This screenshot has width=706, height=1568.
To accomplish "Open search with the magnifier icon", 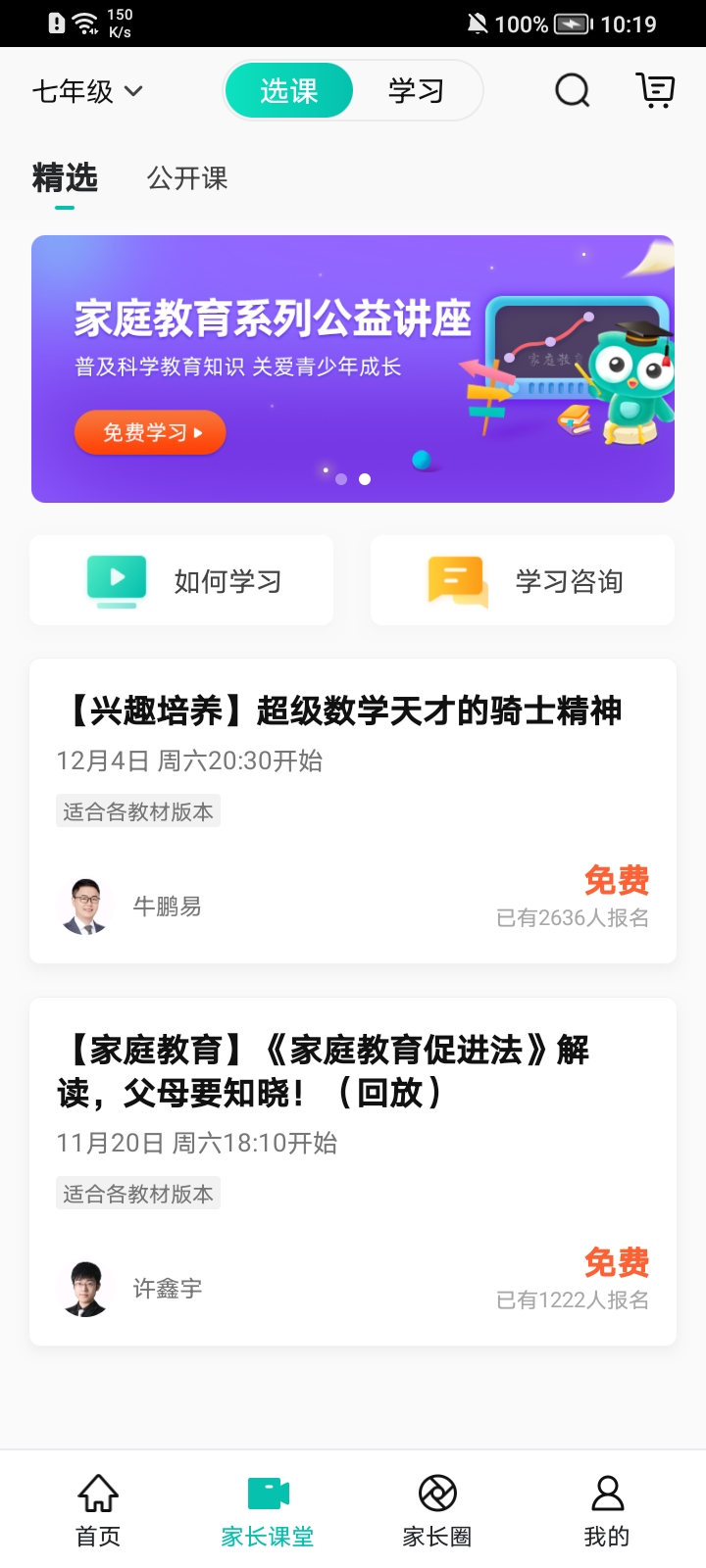I will click(x=572, y=90).
